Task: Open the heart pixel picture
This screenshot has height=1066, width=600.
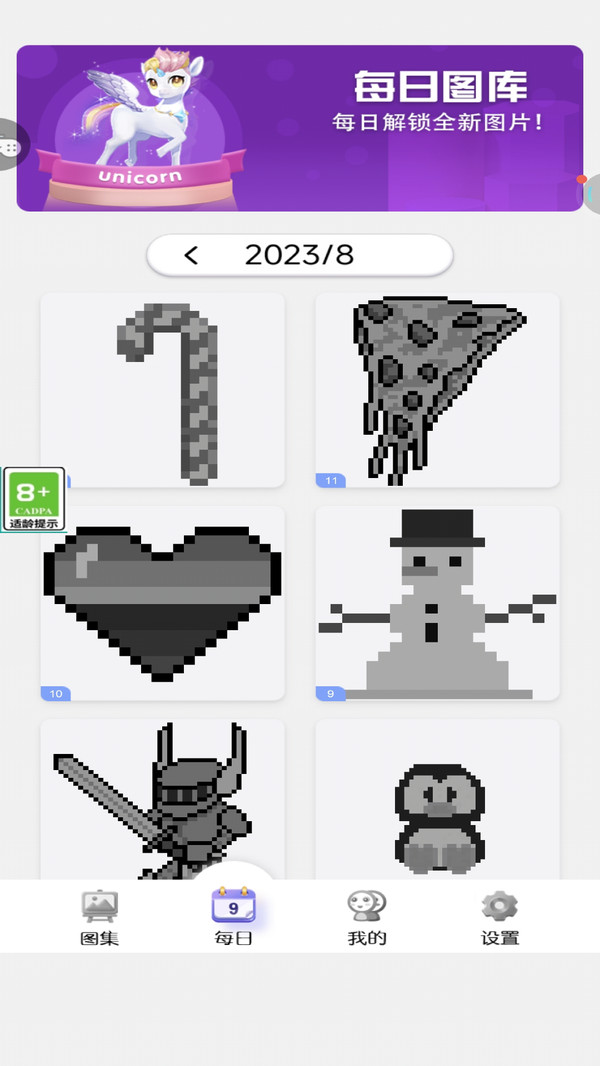Action: tap(162, 603)
